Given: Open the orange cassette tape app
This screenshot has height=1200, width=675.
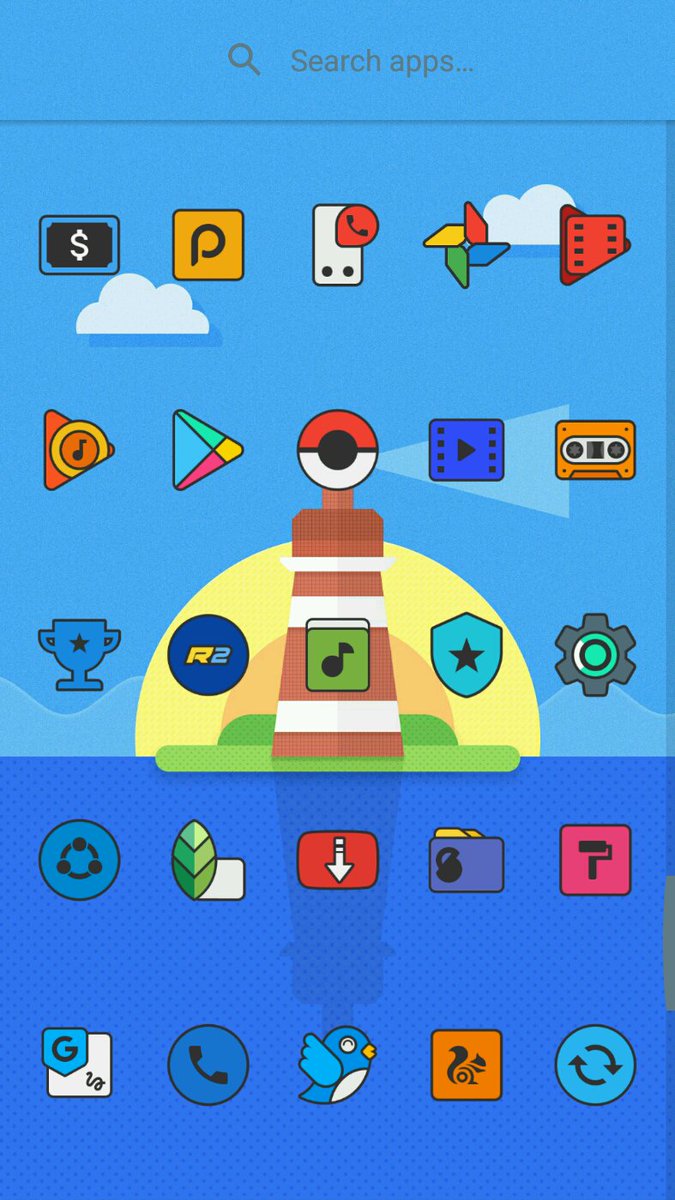Looking at the screenshot, I should pyautogui.click(x=595, y=450).
